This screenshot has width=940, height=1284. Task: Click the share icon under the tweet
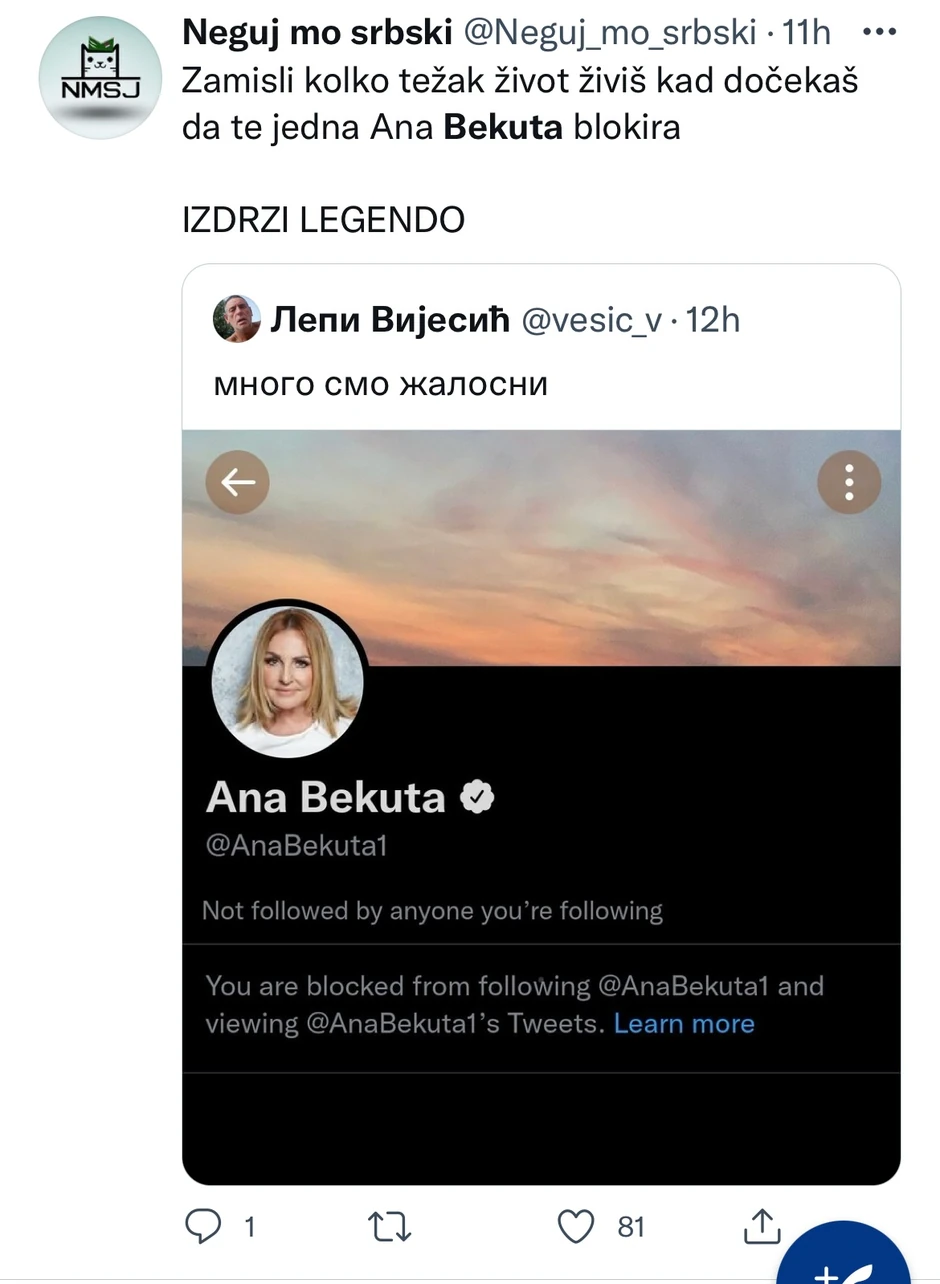(763, 1225)
